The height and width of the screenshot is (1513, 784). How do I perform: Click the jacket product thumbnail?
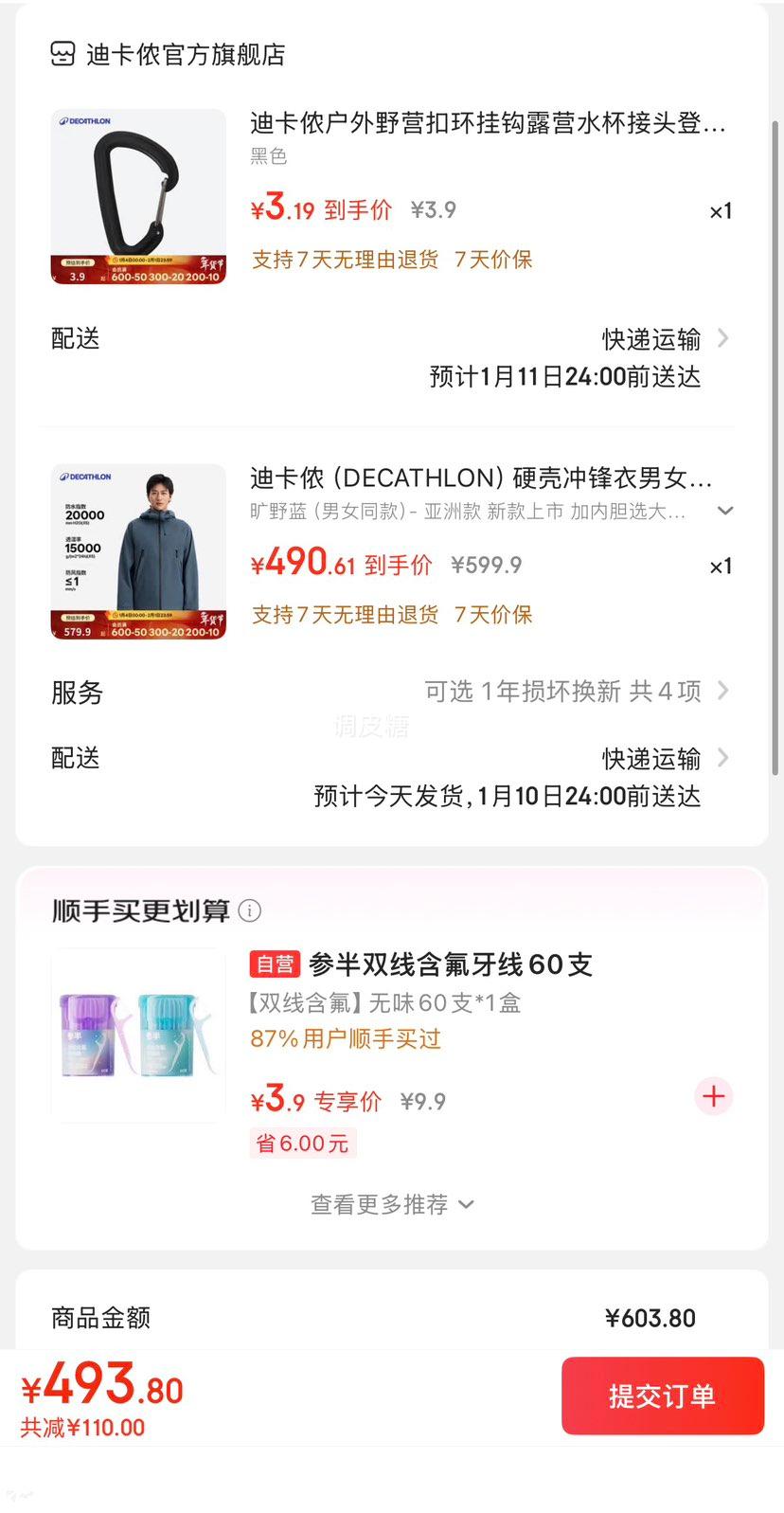click(x=137, y=551)
